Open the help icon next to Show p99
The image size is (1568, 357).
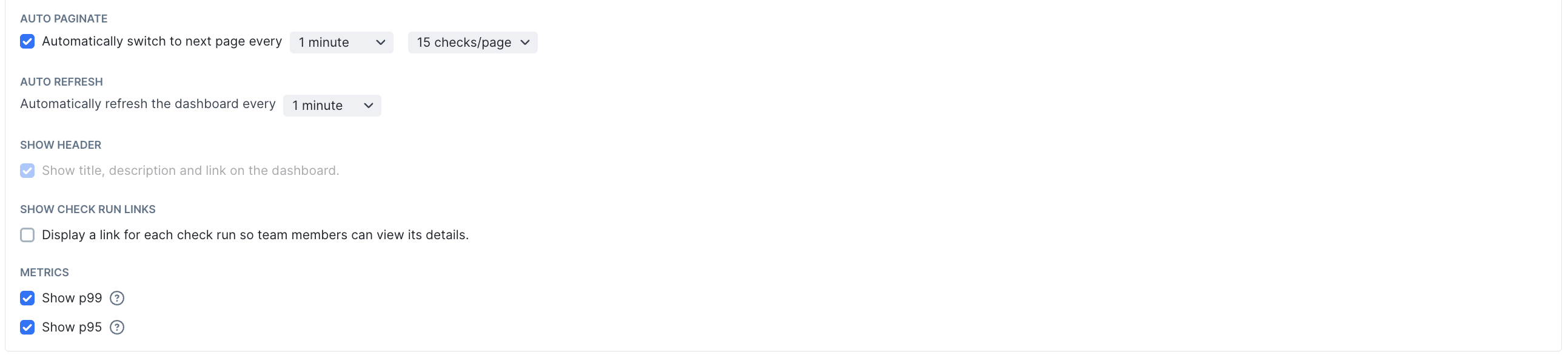pyautogui.click(x=117, y=298)
